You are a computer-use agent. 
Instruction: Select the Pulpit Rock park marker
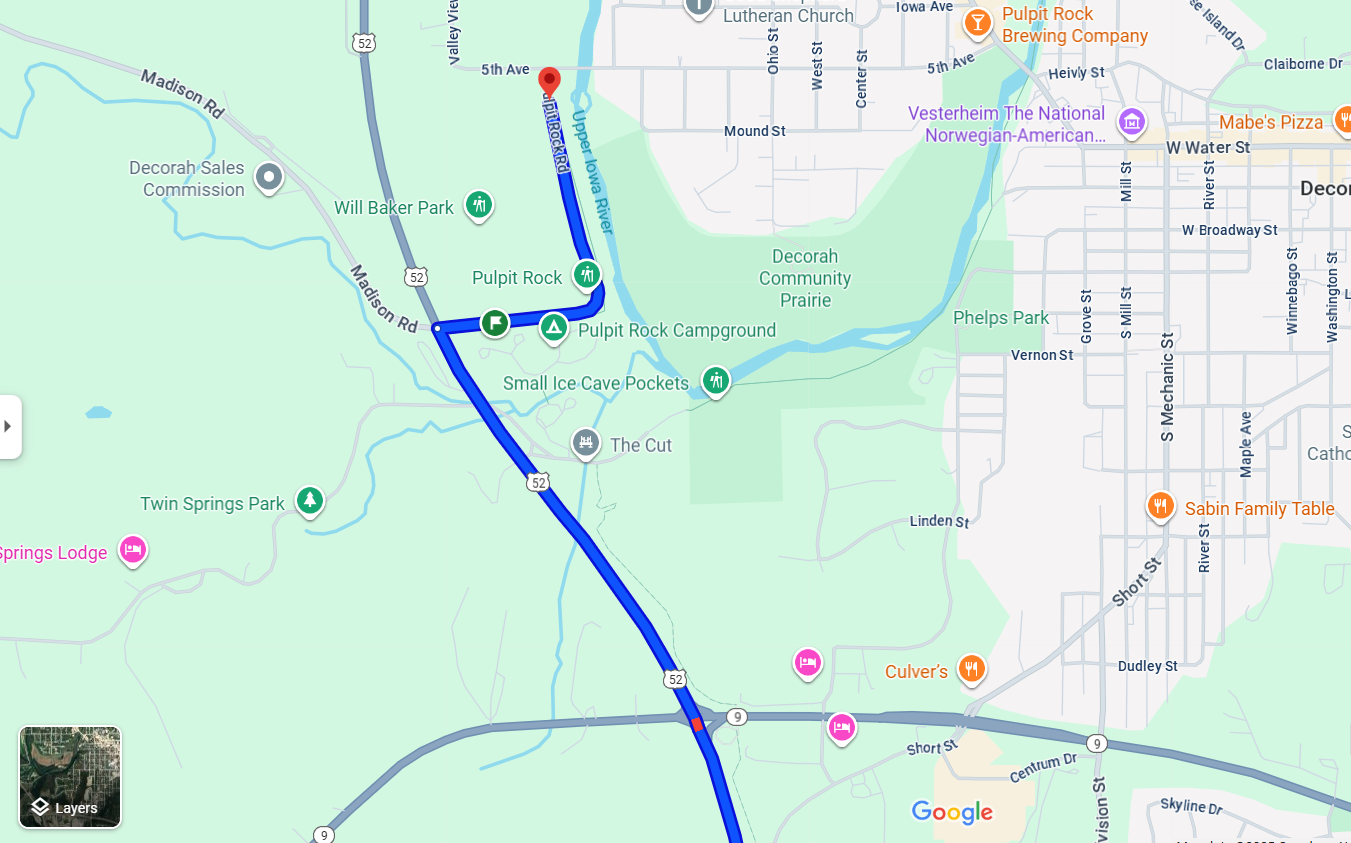pos(586,273)
